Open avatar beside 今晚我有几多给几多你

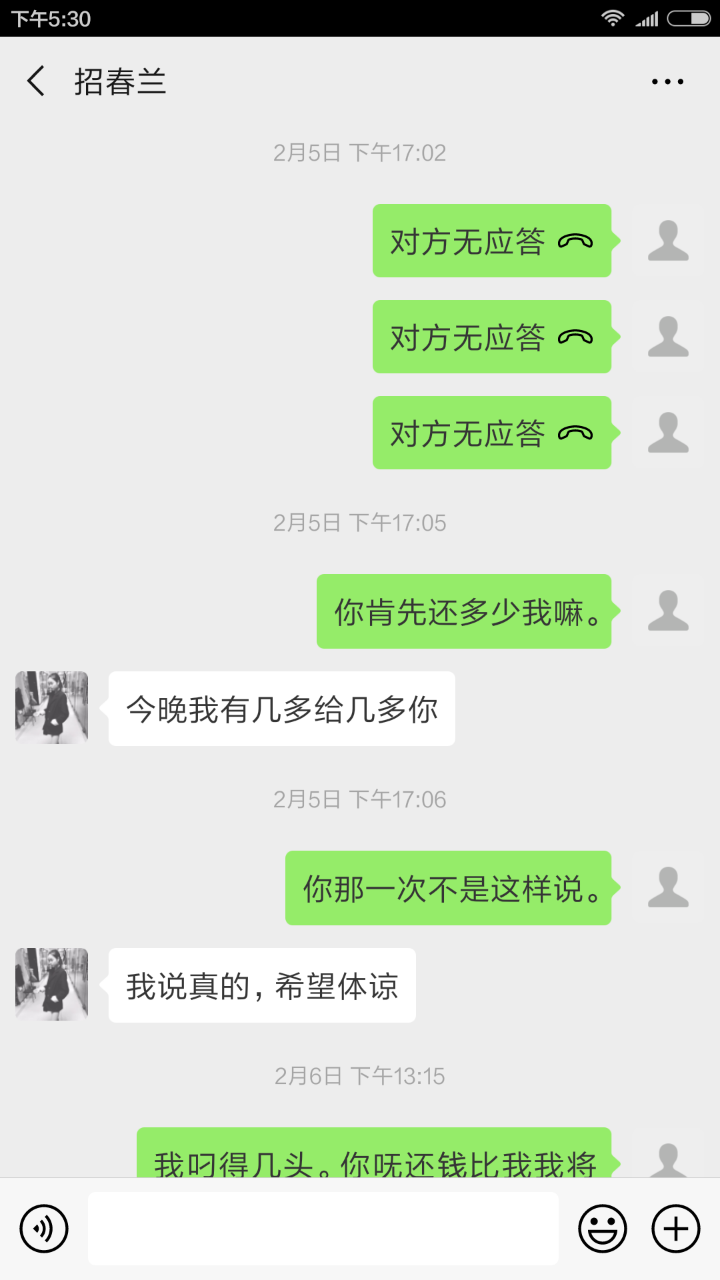click(x=52, y=707)
